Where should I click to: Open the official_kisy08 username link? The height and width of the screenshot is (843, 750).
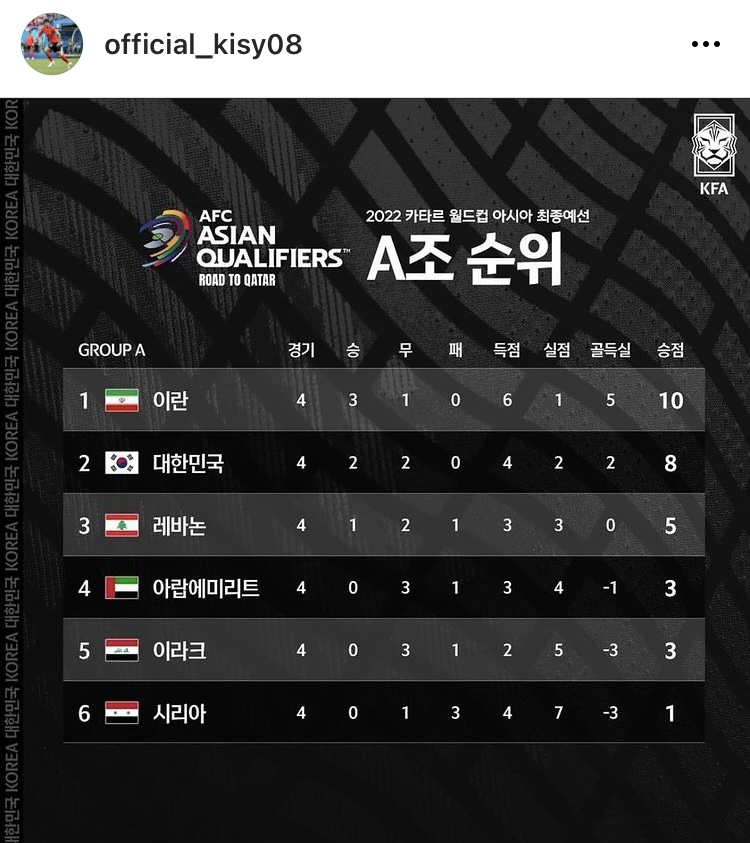(x=203, y=45)
